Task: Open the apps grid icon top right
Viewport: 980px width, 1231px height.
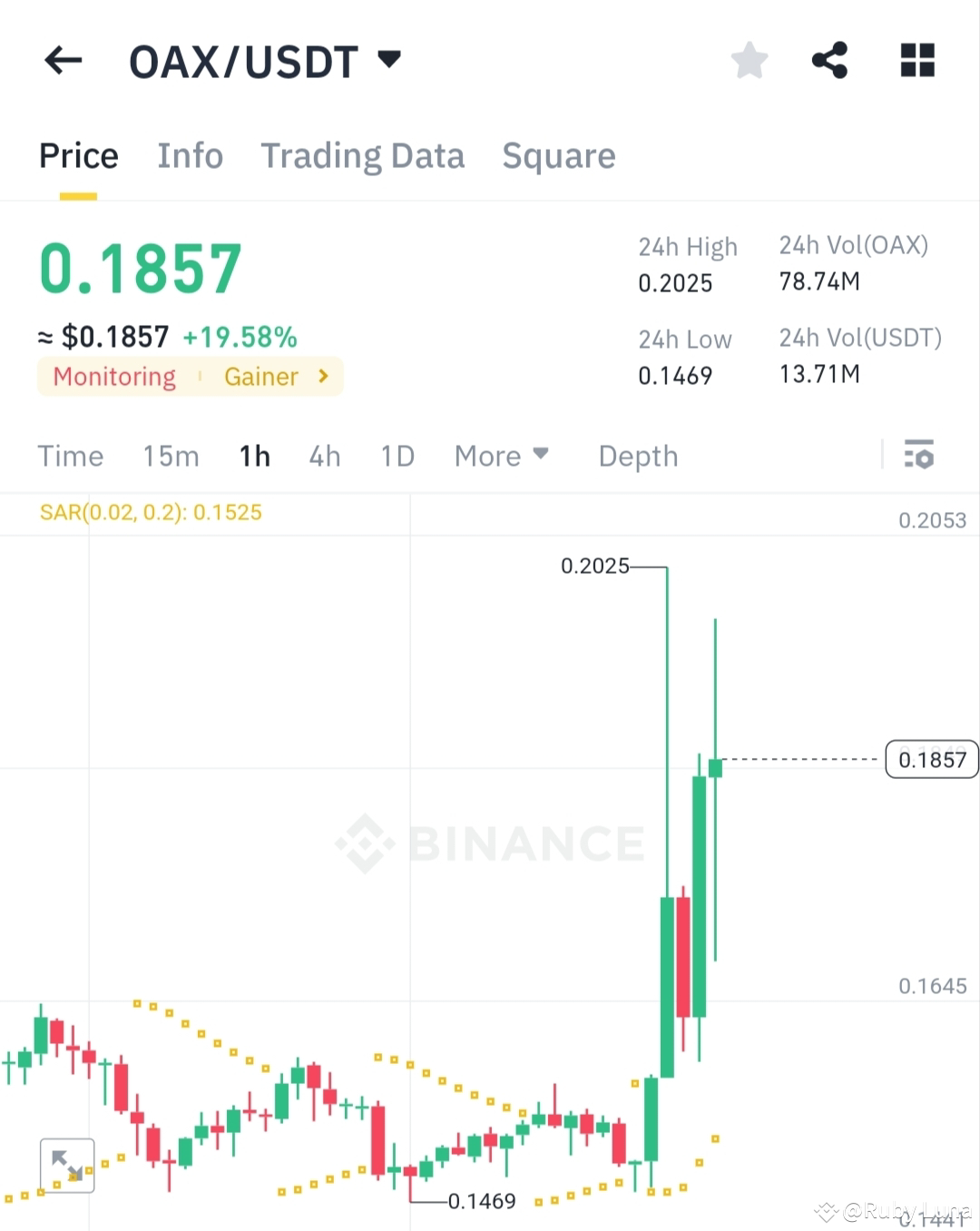Action: (916, 60)
